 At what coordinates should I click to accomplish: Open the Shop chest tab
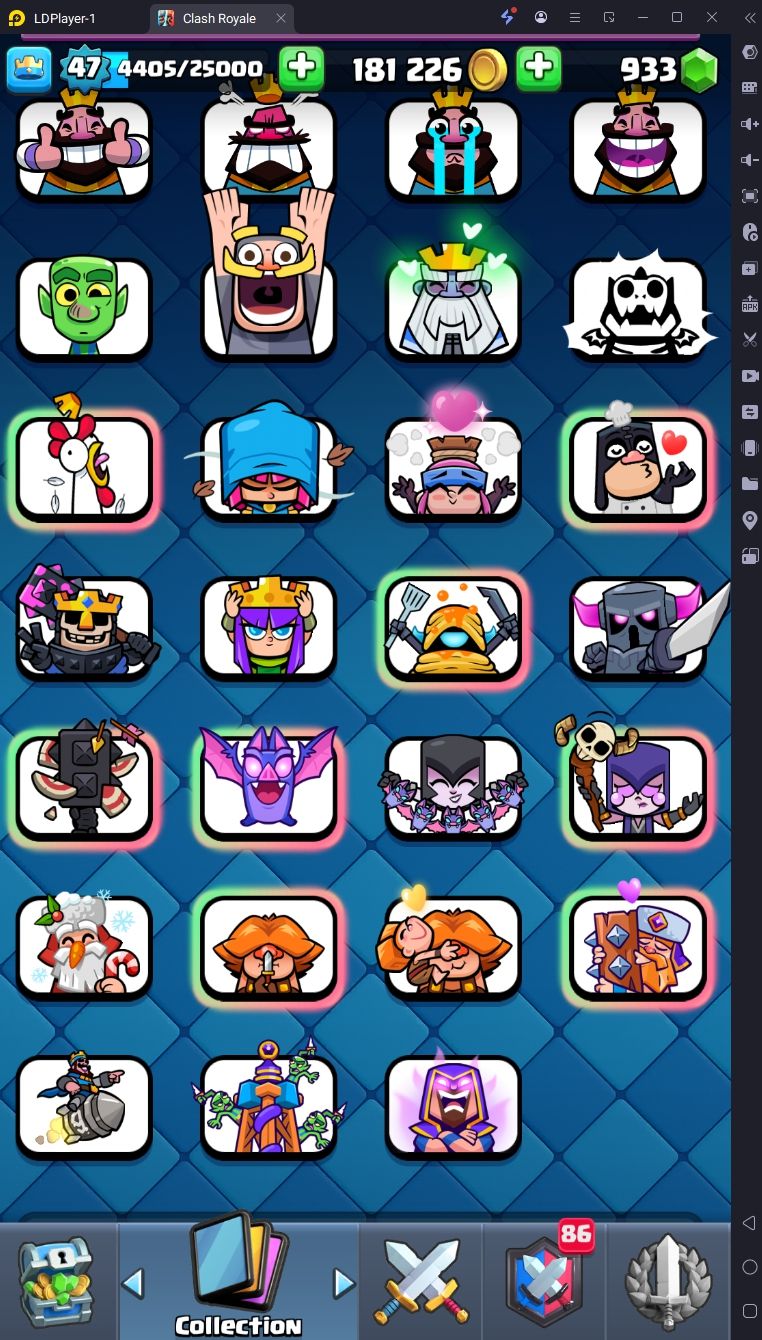57,1281
